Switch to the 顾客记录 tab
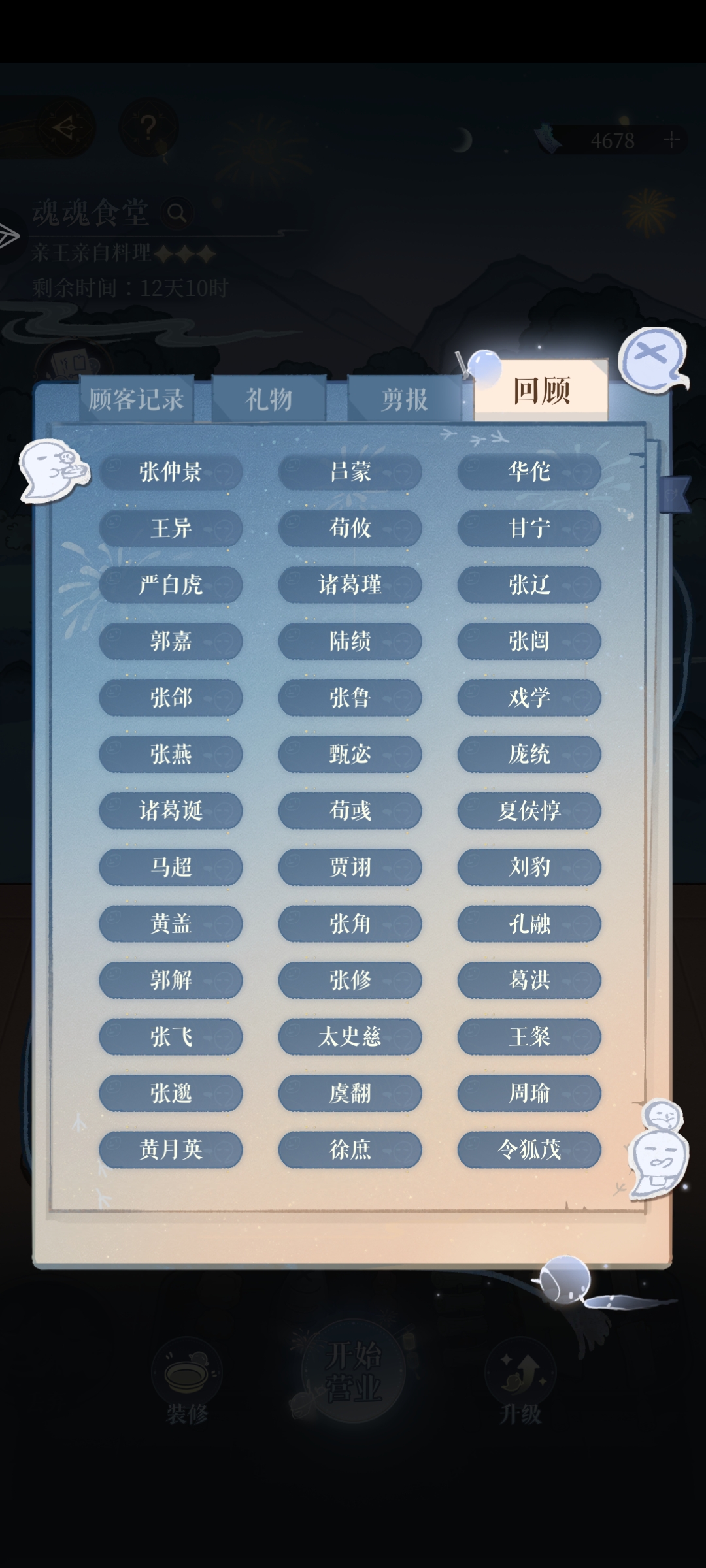Screen dimensions: 706x1568 (137, 399)
